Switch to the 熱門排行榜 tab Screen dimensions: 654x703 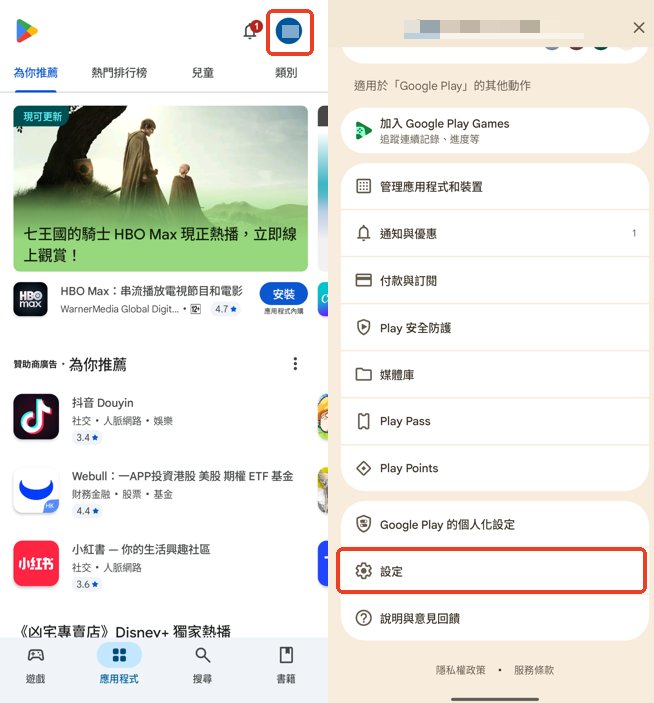pos(119,73)
